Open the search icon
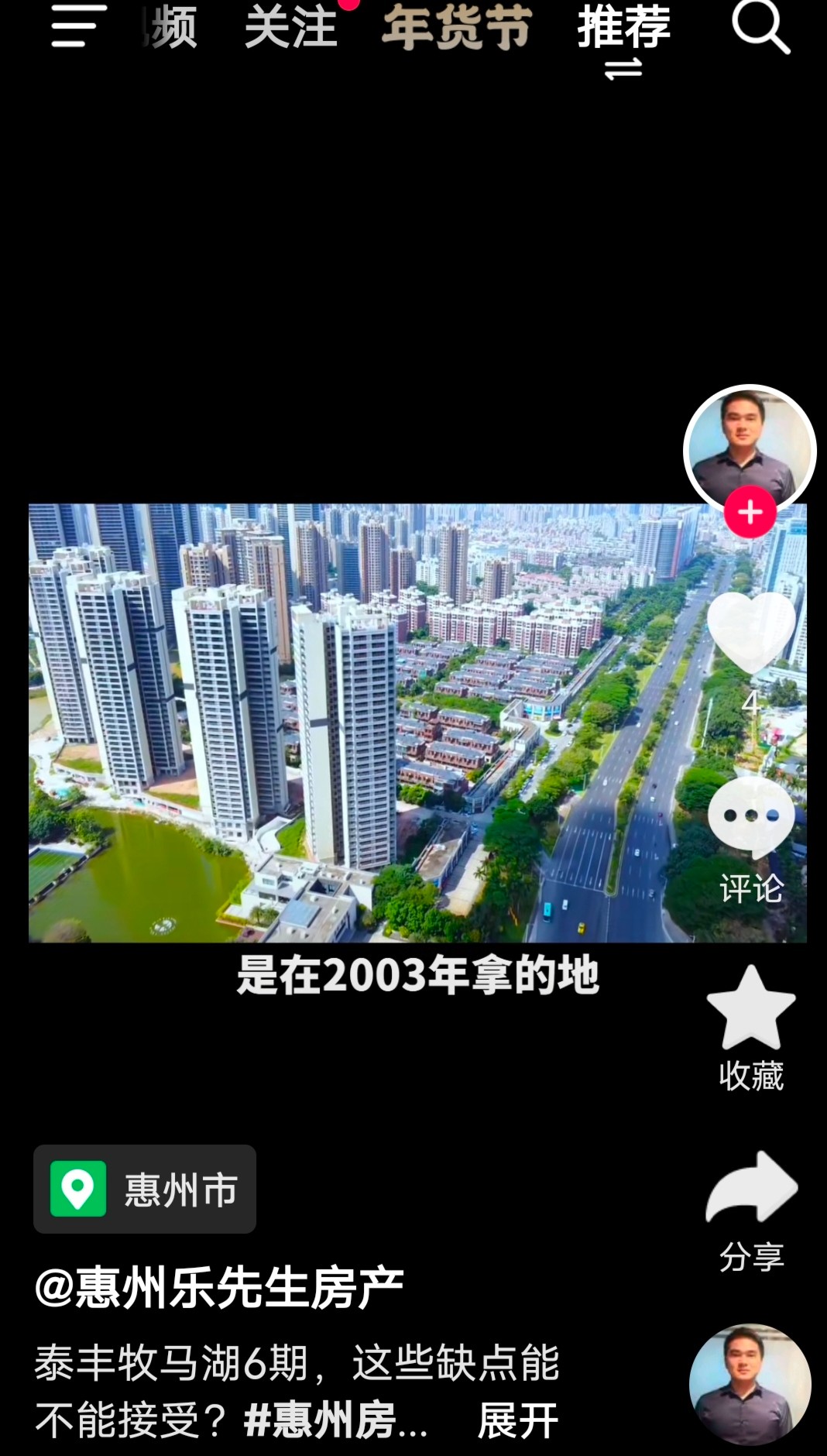This screenshot has width=827, height=1456. [x=761, y=27]
